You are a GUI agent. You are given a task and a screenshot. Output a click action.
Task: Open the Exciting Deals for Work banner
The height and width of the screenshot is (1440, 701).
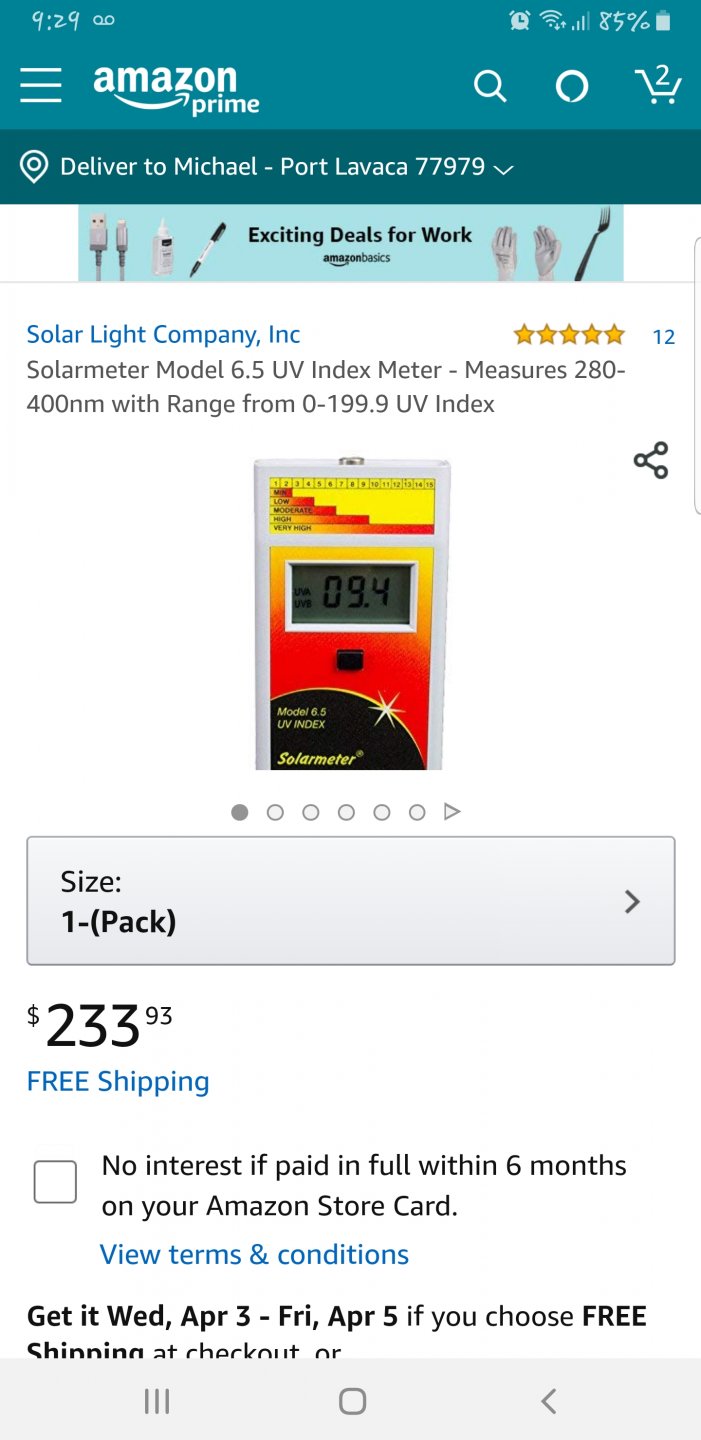coord(350,243)
